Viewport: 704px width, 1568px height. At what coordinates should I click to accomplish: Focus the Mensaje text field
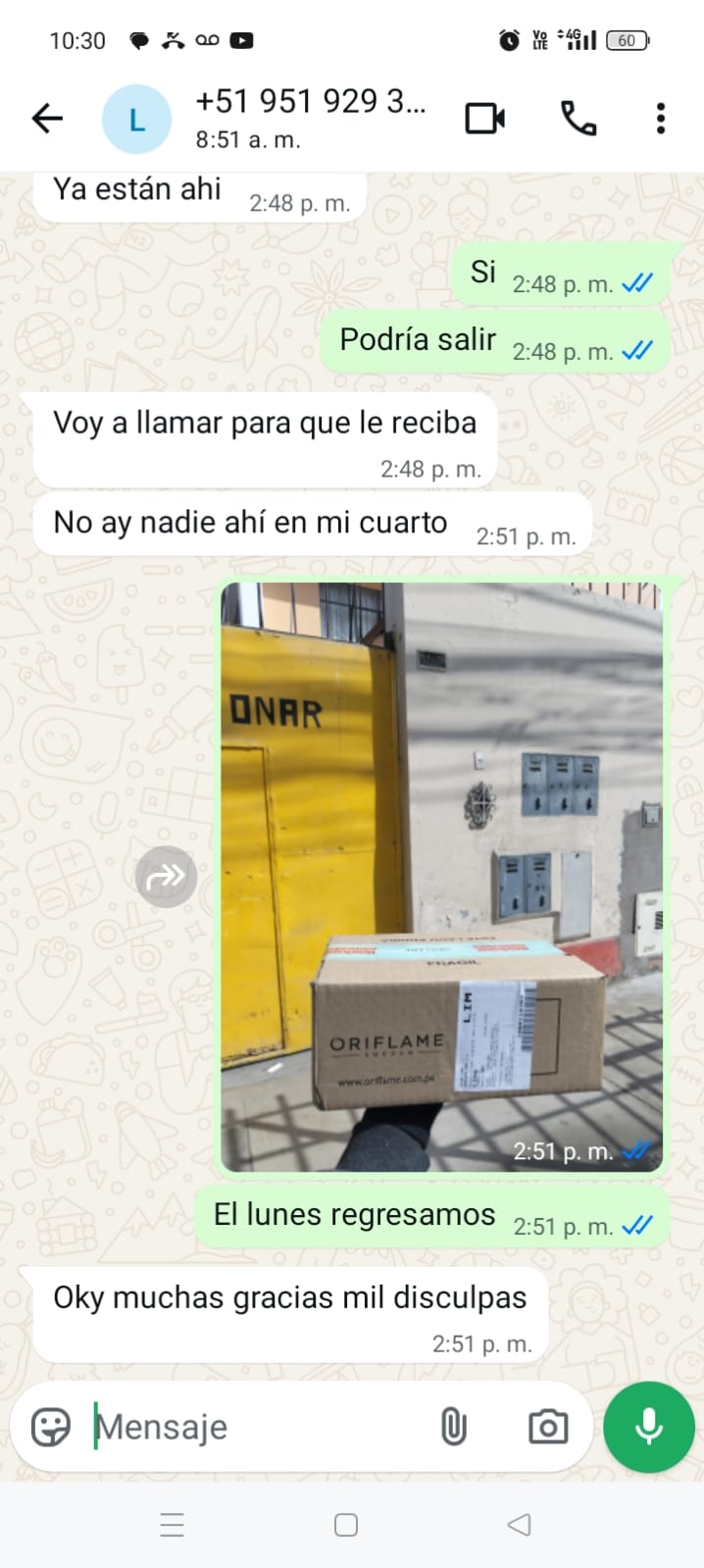(x=255, y=1427)
